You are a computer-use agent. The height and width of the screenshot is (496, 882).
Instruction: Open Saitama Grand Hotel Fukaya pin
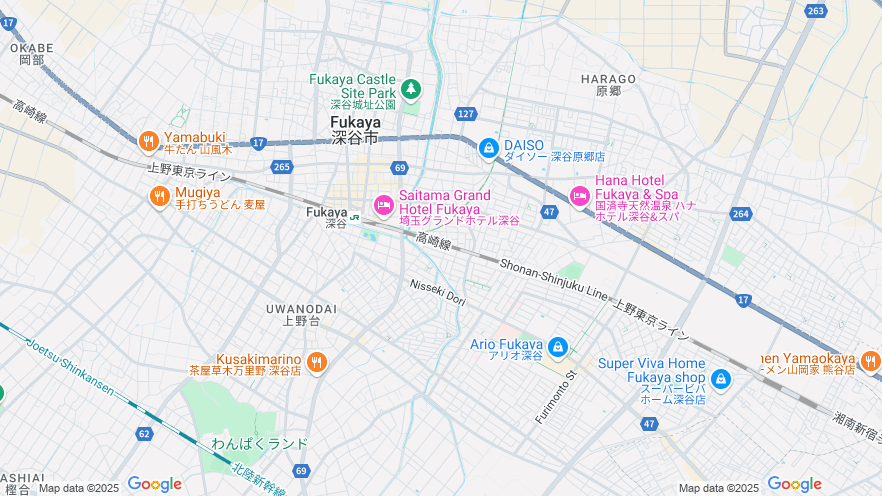pyautogui.click(x=383, y=205)
